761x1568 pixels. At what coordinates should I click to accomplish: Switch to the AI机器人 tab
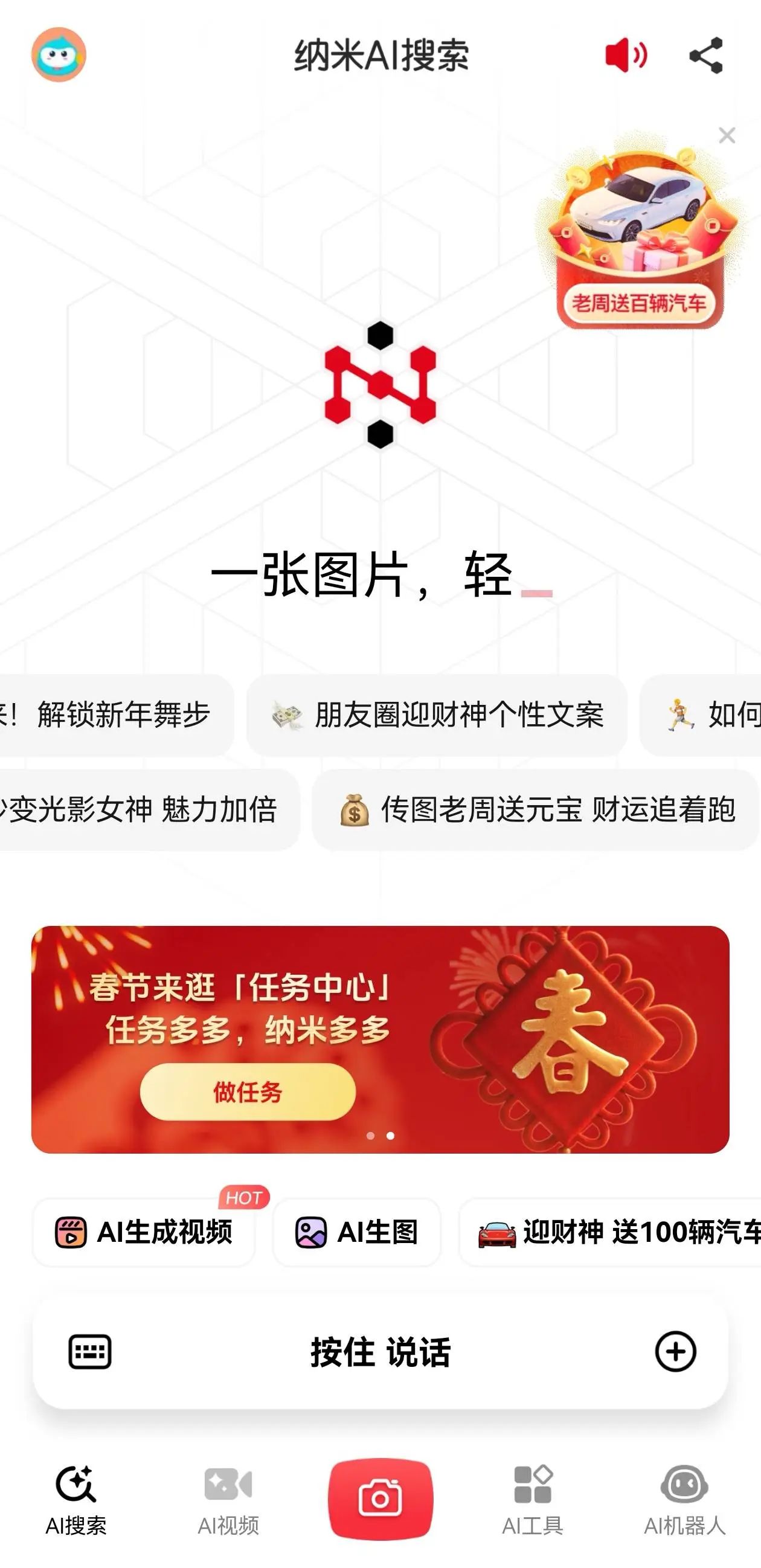tap(684, 1500)
